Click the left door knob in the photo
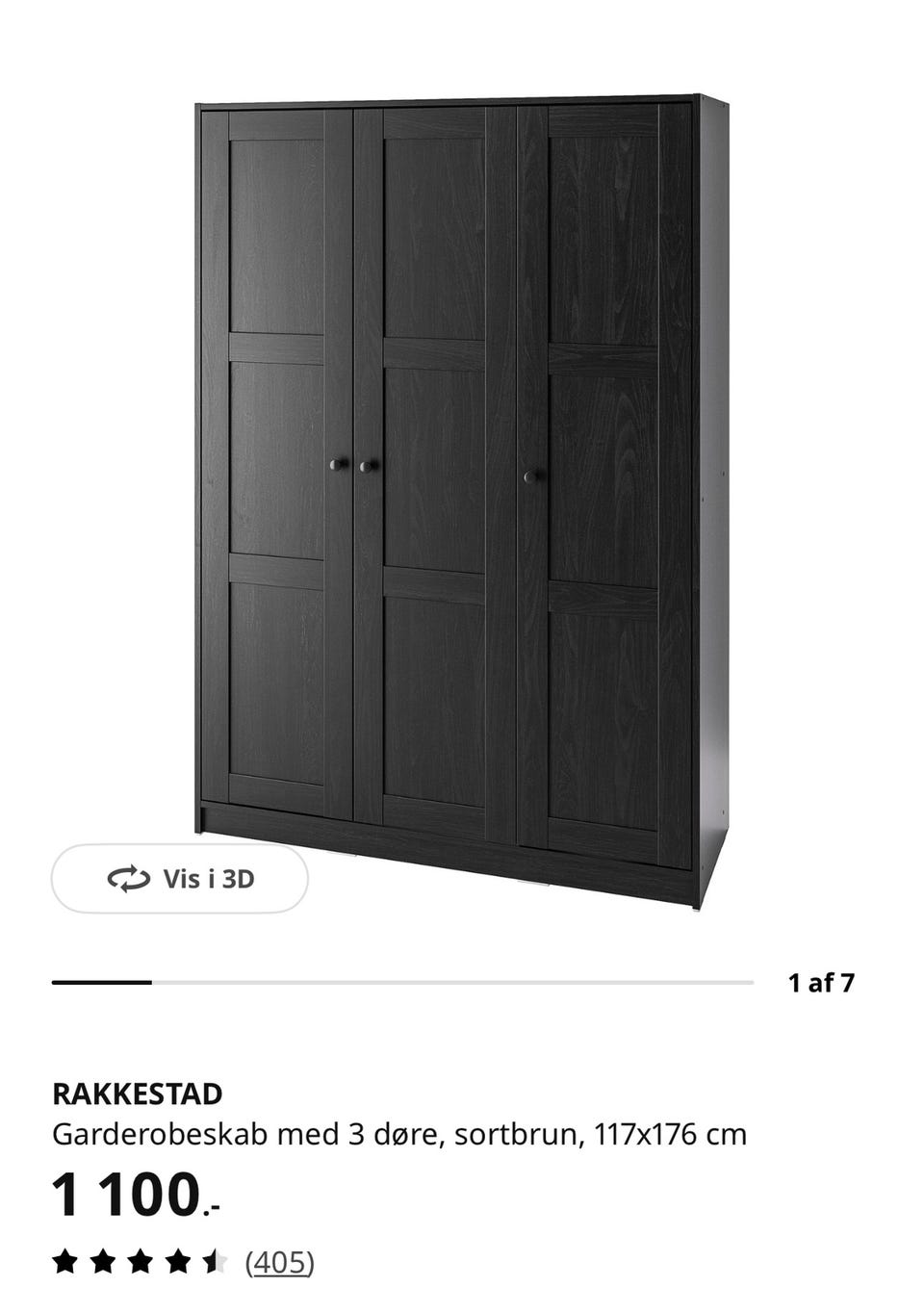Screen dimensions: 924x1313 337,463
